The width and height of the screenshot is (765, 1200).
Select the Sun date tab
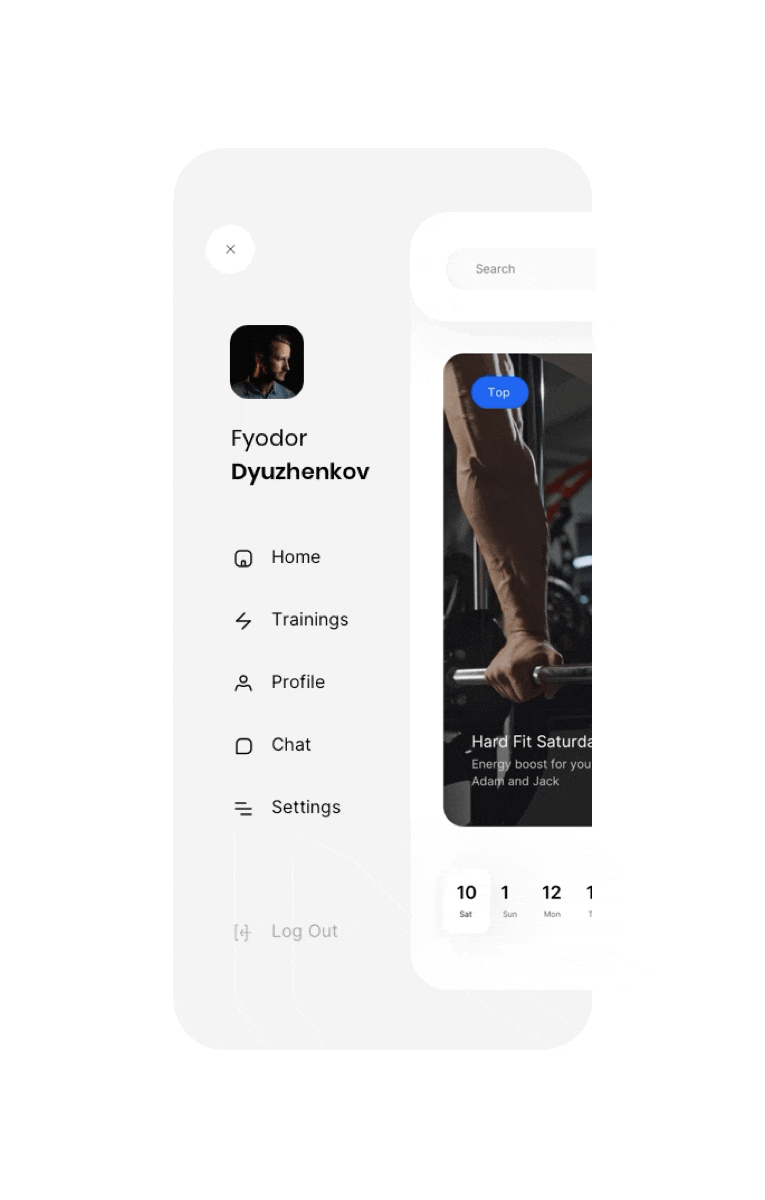(509, 900)
